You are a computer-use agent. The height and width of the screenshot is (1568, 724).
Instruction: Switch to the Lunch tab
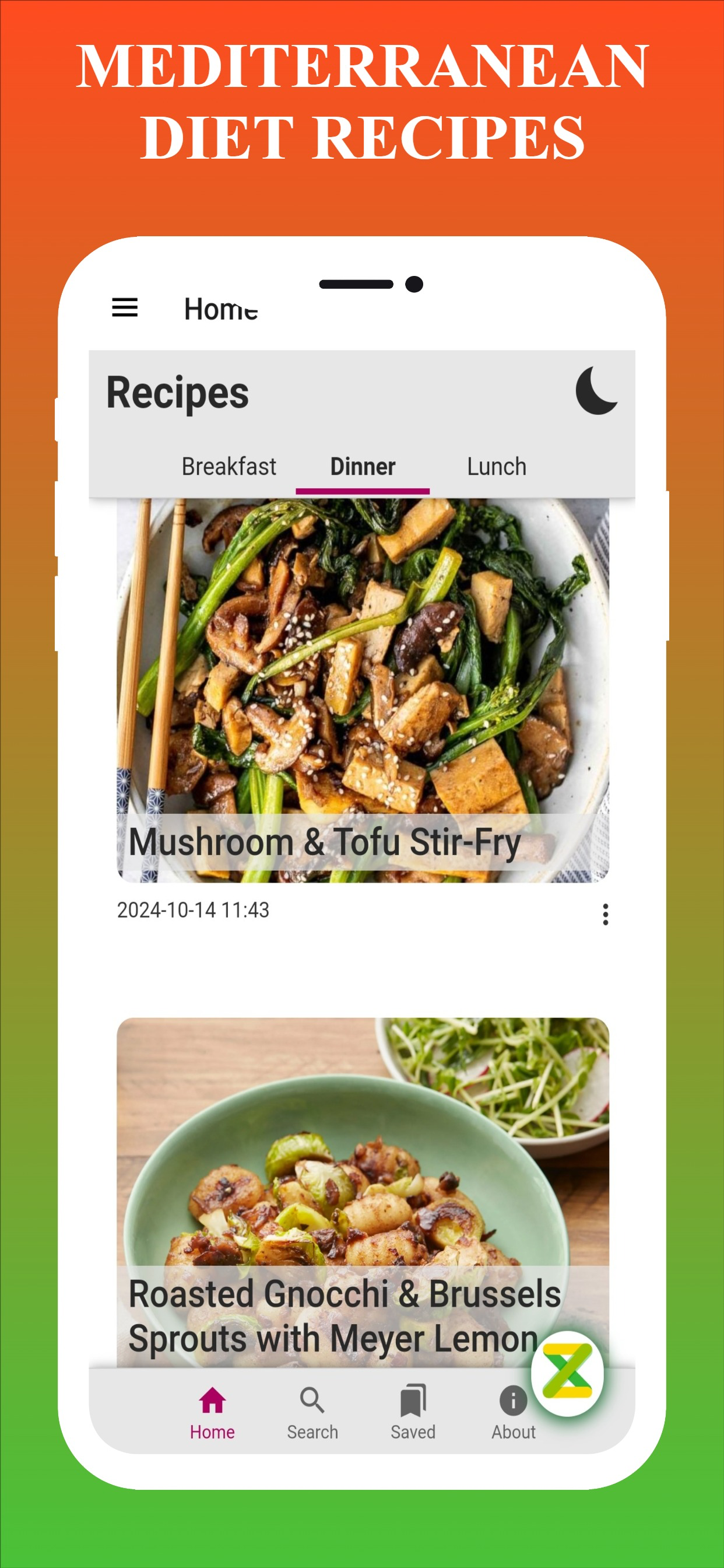(x=496, y=466)
